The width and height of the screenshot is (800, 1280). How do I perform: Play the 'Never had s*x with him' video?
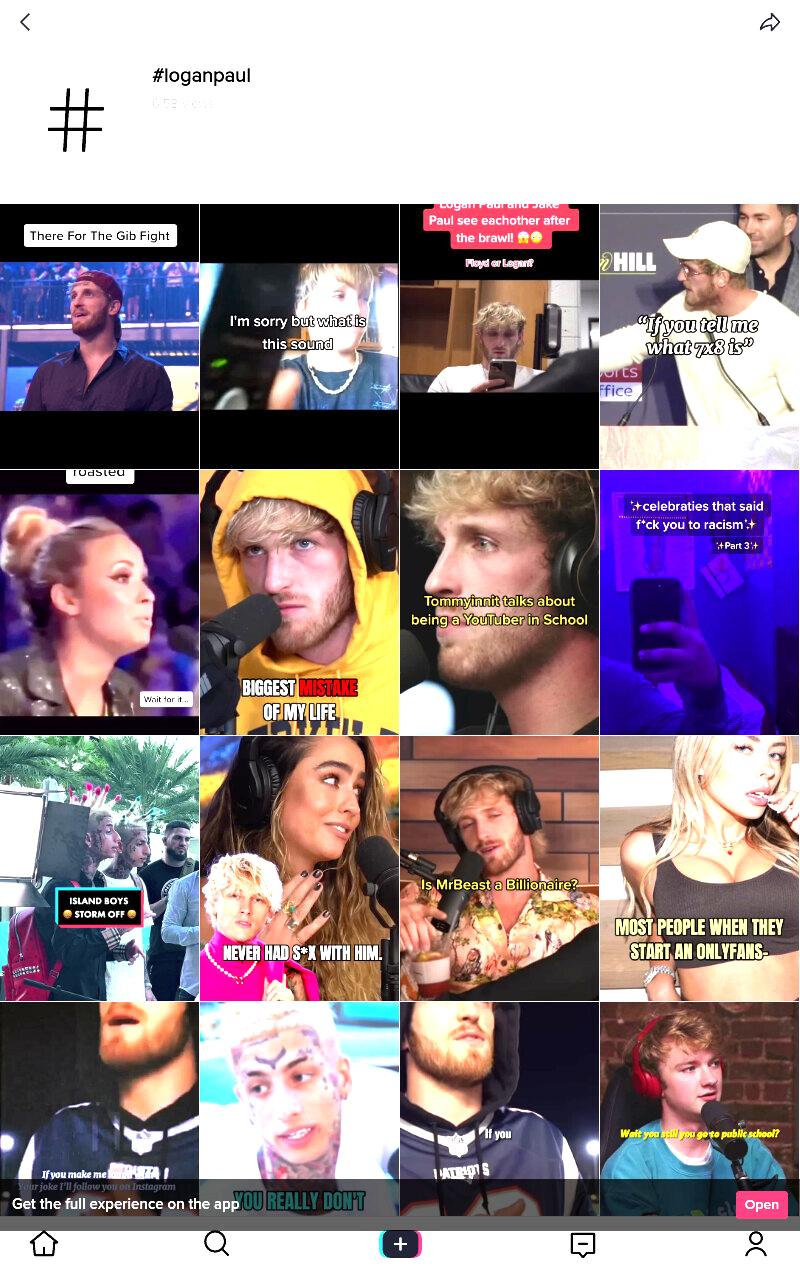tap(299, 868)
